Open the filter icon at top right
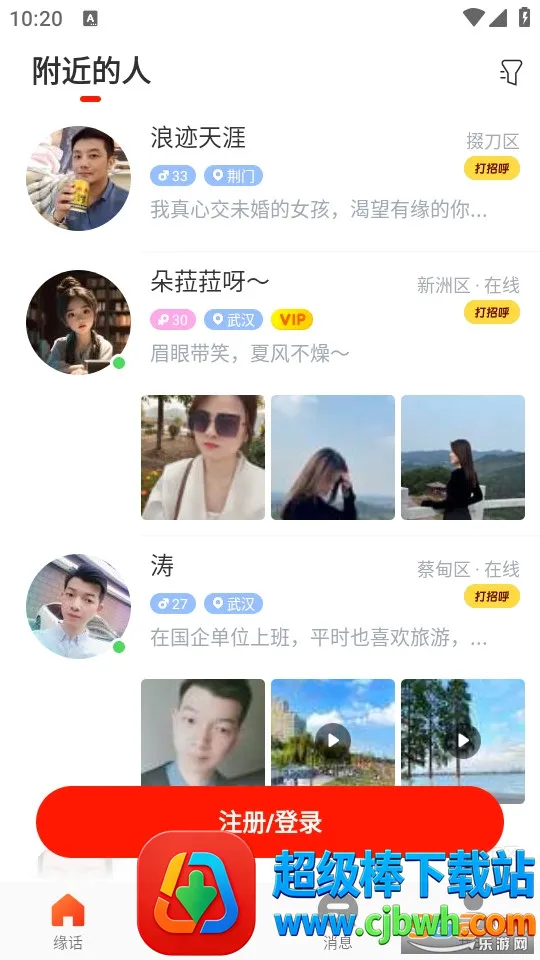The height and width of the screenshot is (960, 540). (x=510, y=72)
